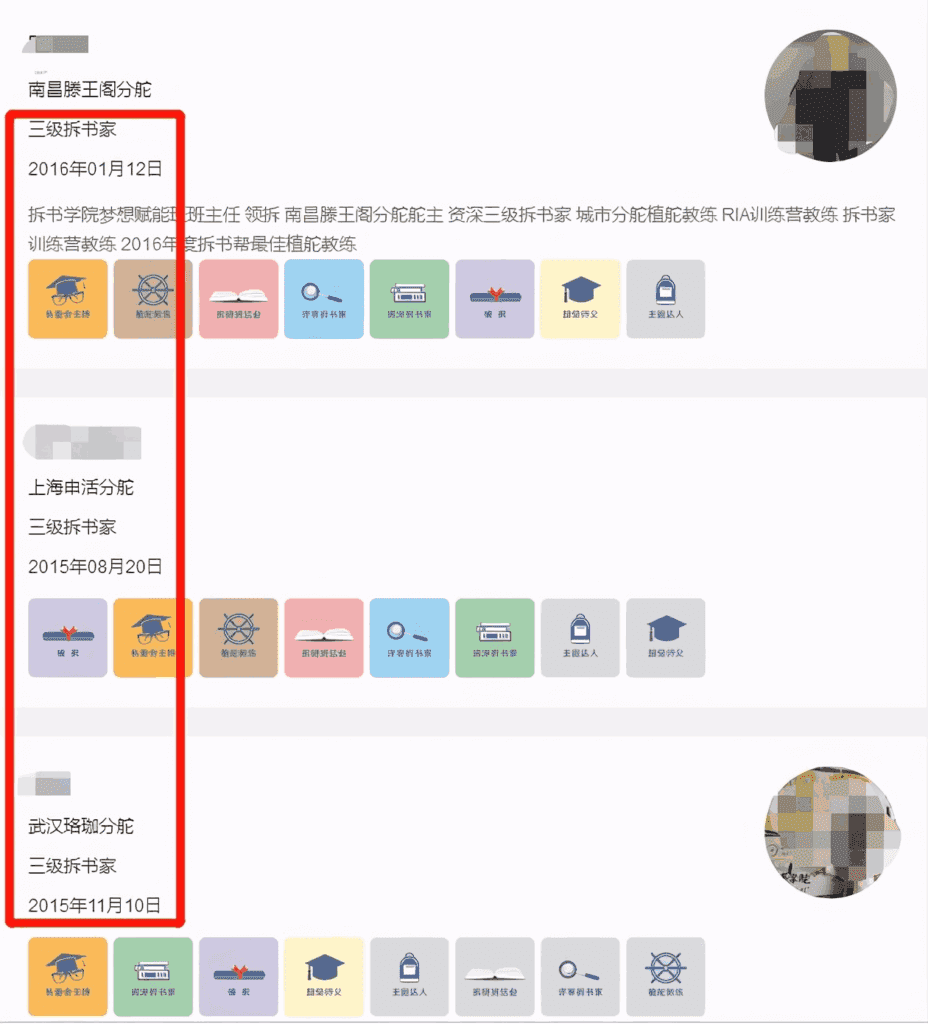
Task: Open the 上海申活分舵 member card
Action: pos(81,488)
